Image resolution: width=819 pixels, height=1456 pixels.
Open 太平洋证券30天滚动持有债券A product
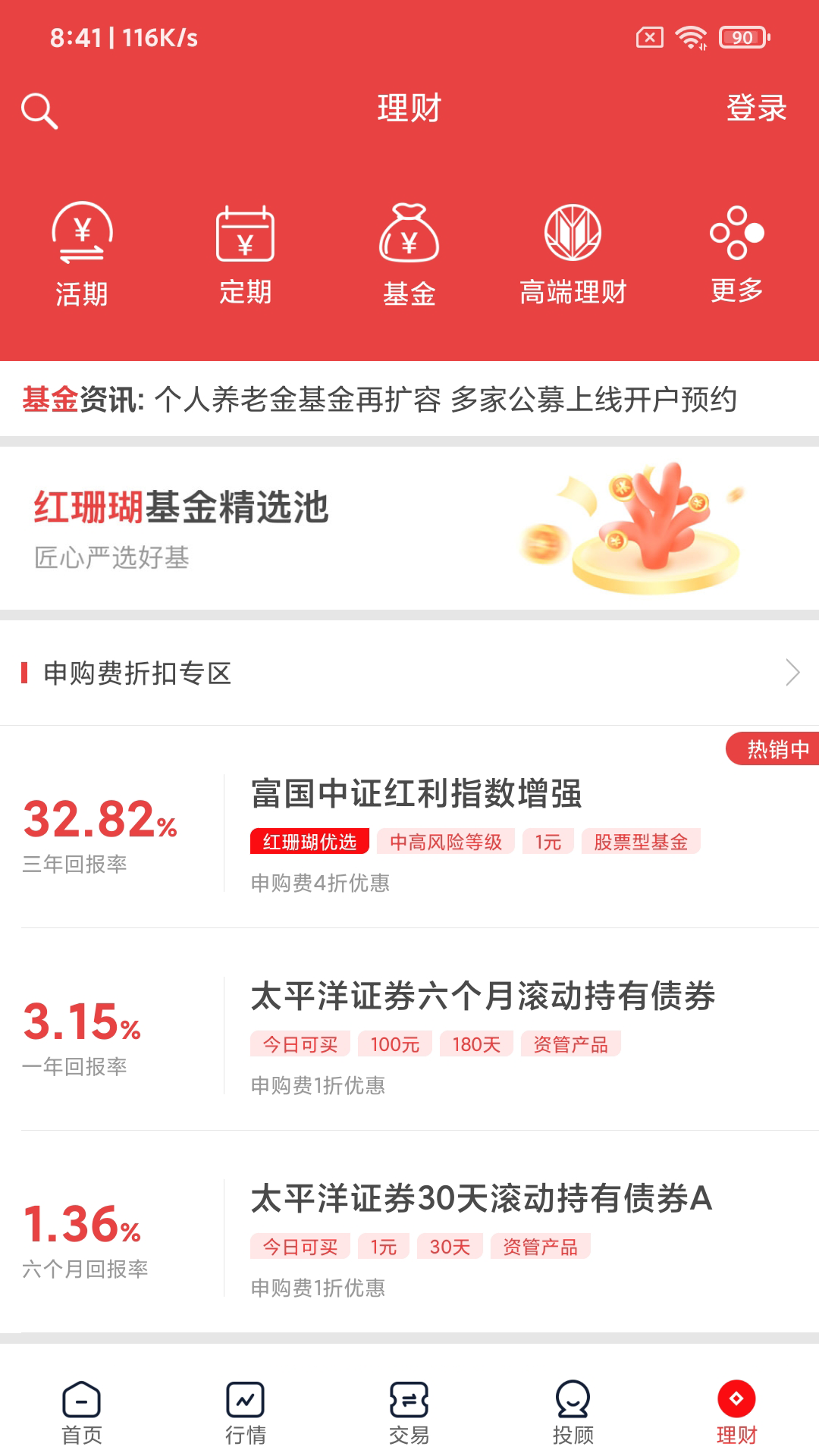(481, 1198)
